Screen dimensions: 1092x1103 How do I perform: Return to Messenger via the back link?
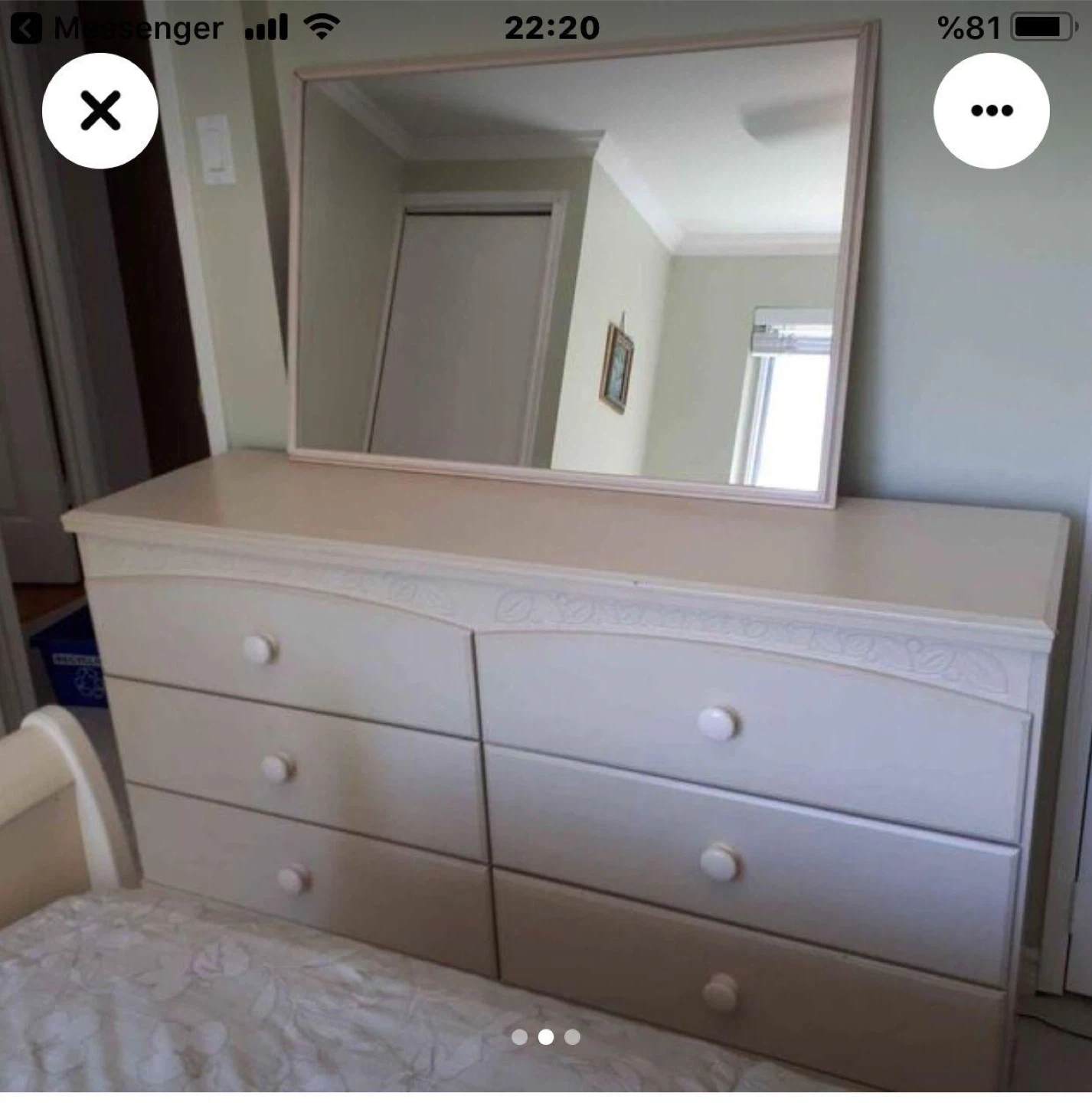point(115,28)
